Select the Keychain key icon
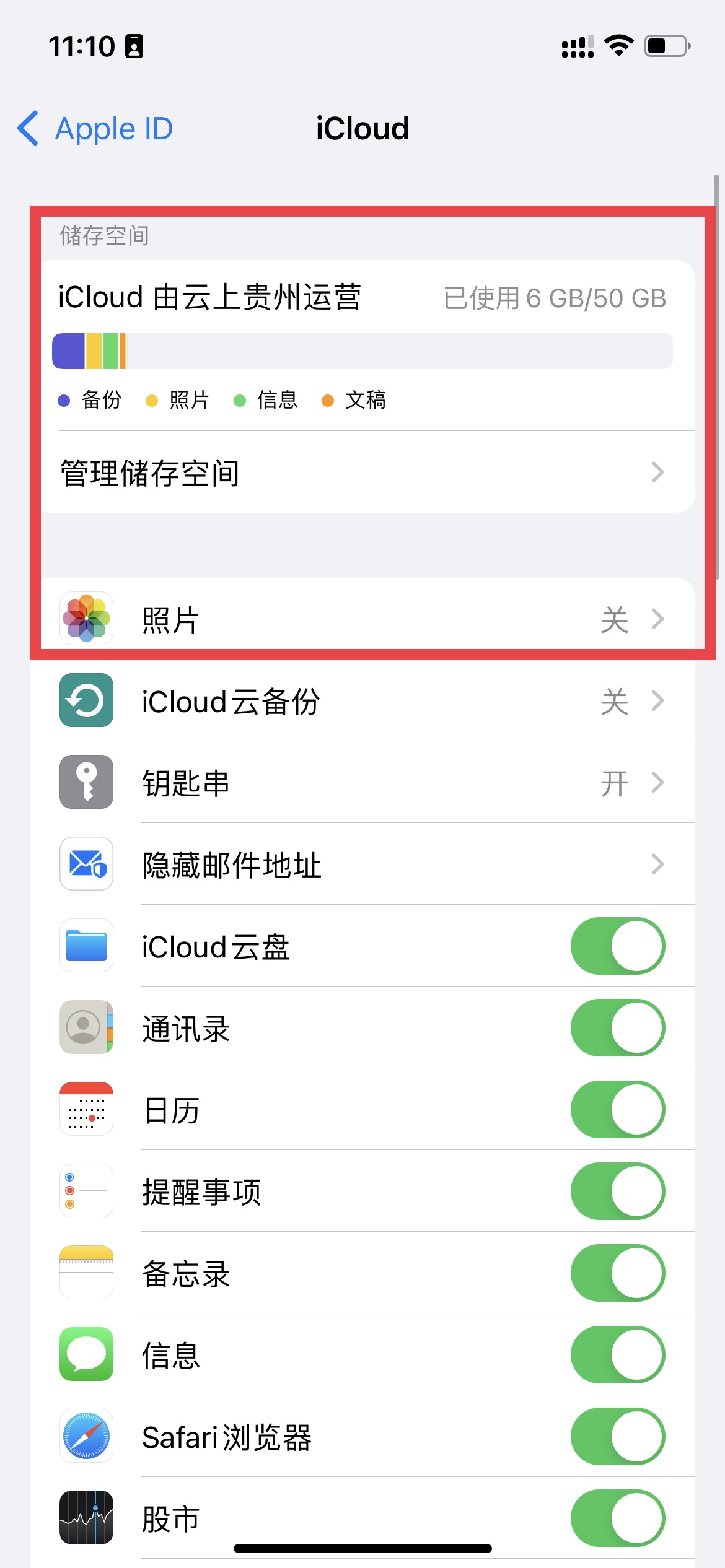 click(86, 782)
